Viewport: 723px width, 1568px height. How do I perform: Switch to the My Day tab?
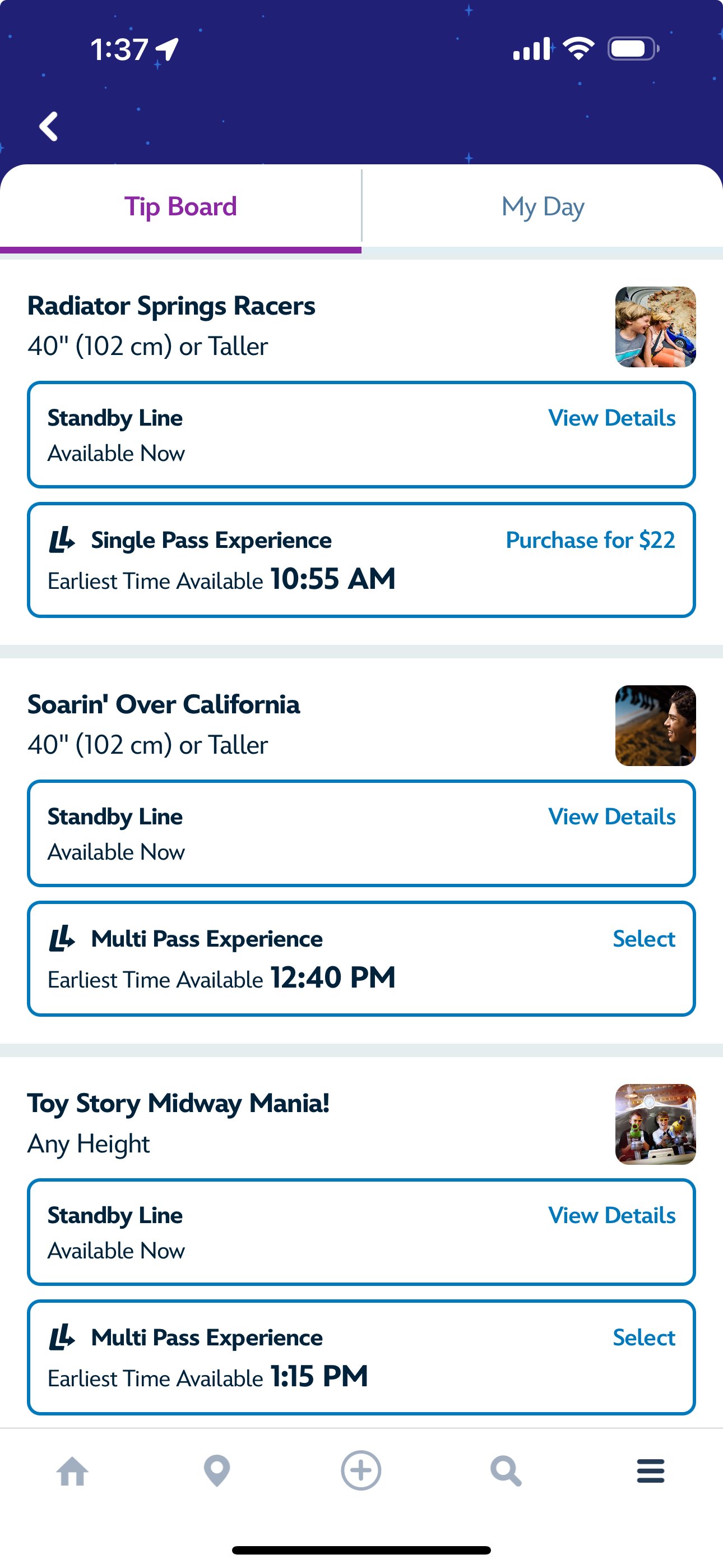pyautogui.click(x=543, y=207)
